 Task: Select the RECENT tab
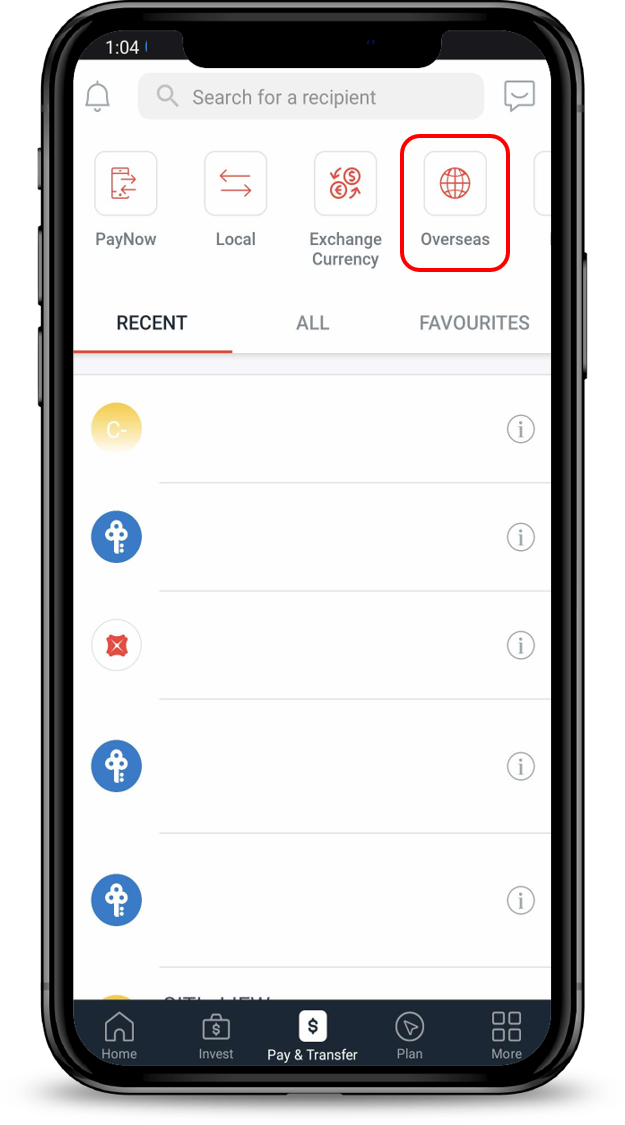[x=152, y=323]
